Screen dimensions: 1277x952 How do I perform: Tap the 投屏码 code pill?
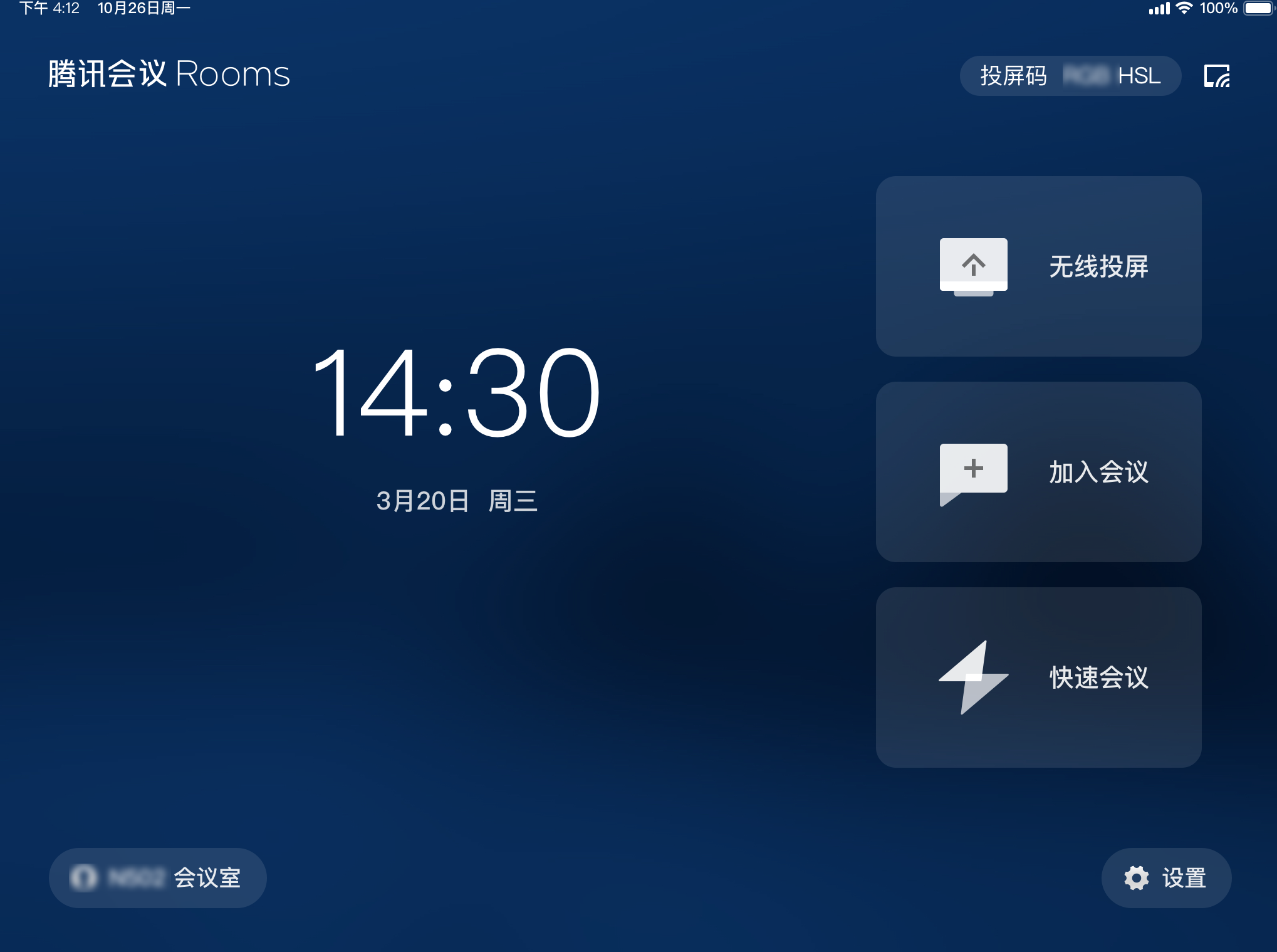point(1070,76)
